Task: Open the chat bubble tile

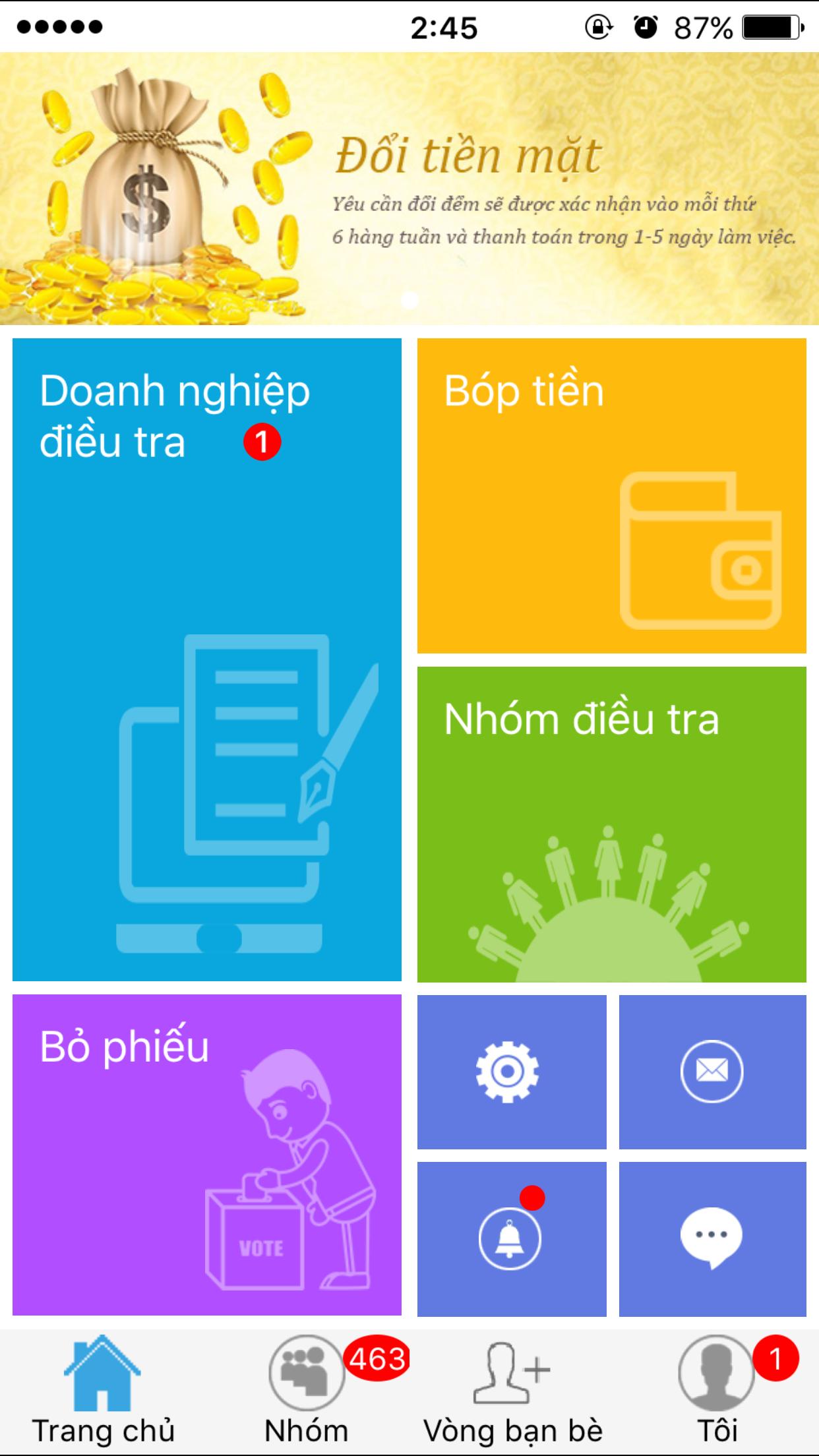Action: [x=713, y=1239]
